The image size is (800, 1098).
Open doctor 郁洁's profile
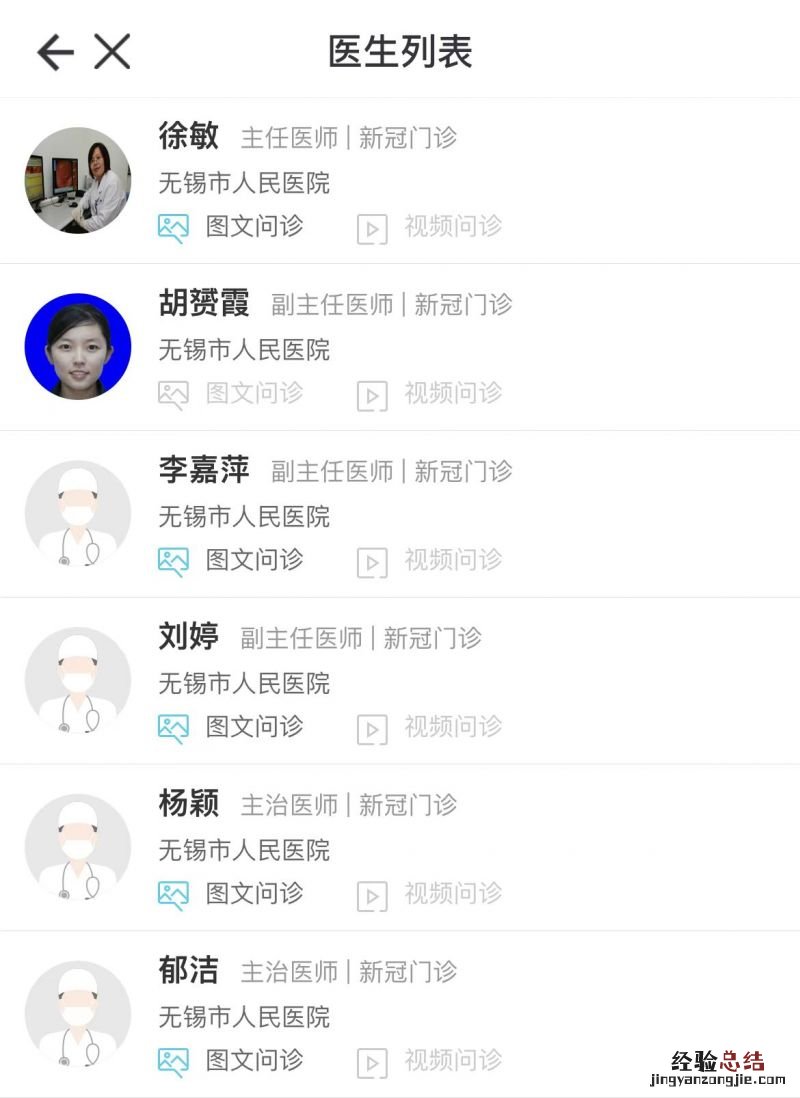point(189,971)
